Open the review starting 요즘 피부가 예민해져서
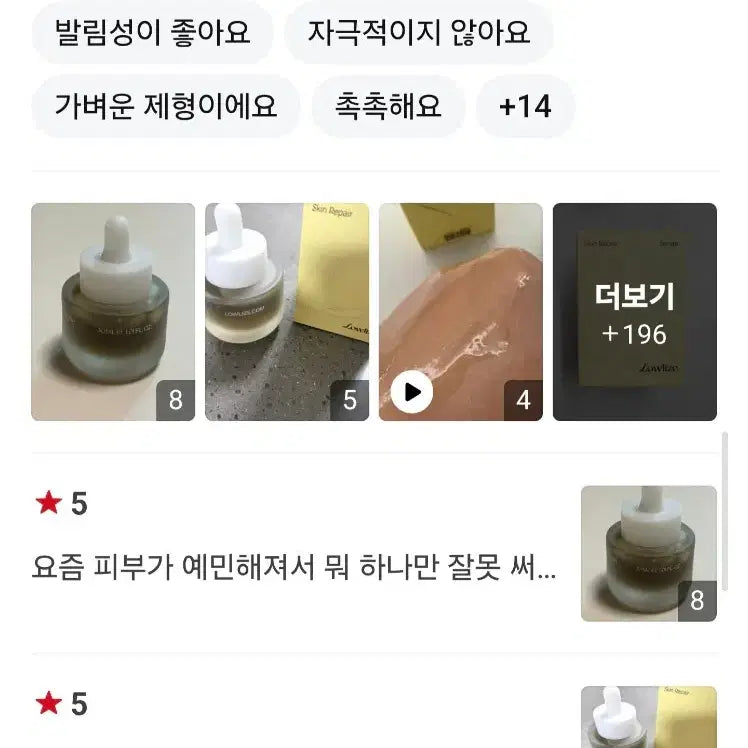This screenshot has width=748, height=748. pos(294,570)
